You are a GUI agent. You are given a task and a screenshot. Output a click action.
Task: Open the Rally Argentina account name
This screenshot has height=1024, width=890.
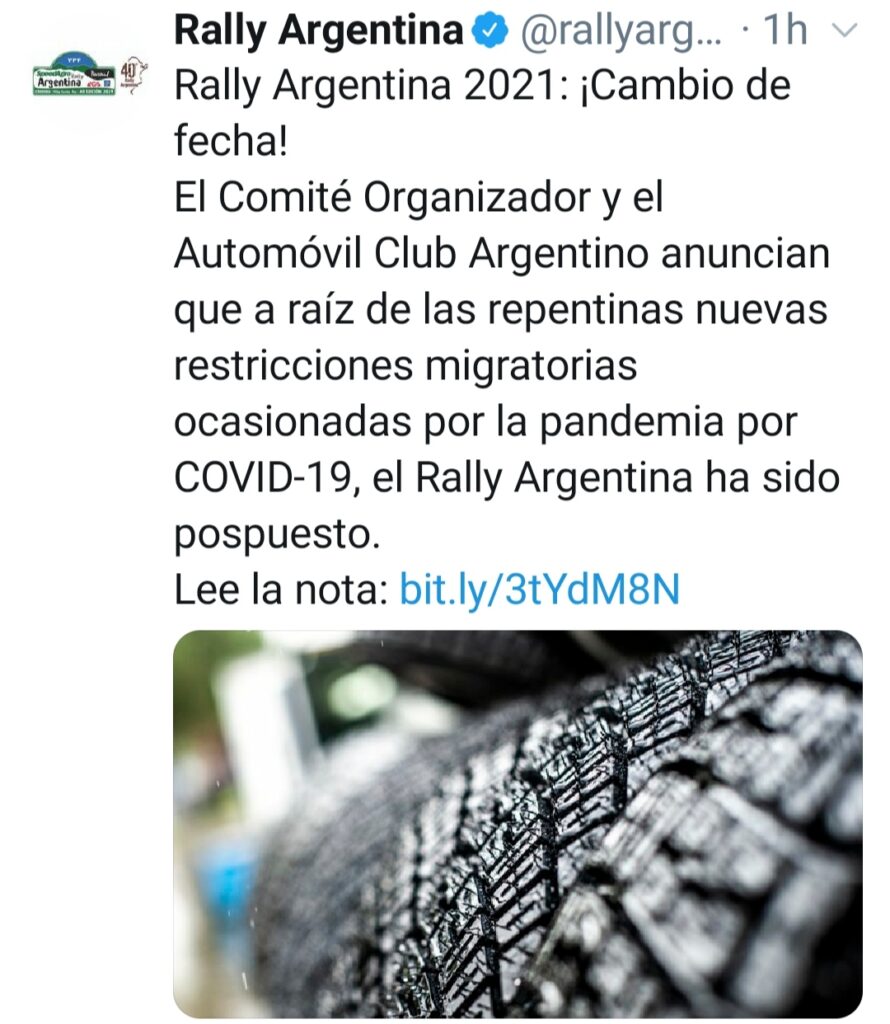(318, 31)
